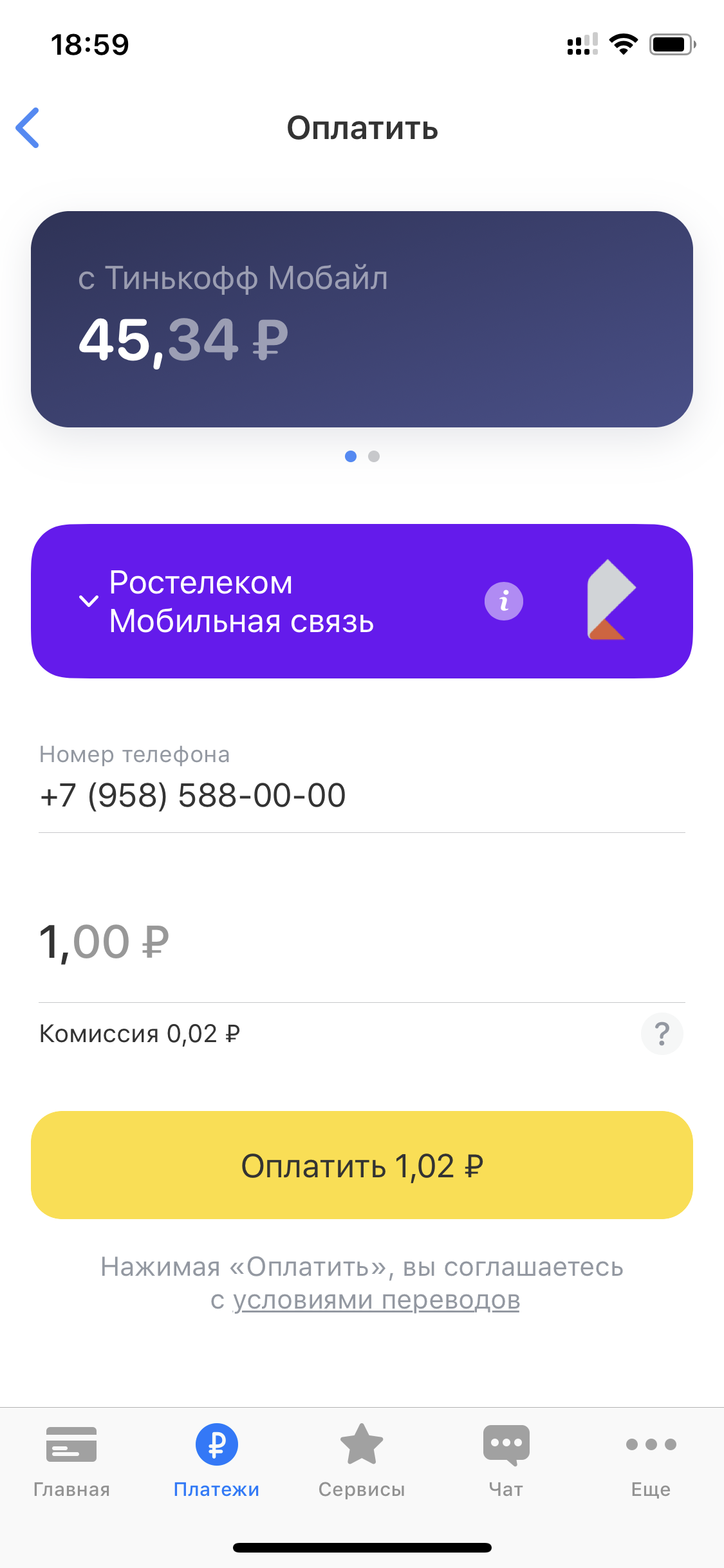
Task: Select the Тинькофф Мобайл account card
Action: [362, 319]
